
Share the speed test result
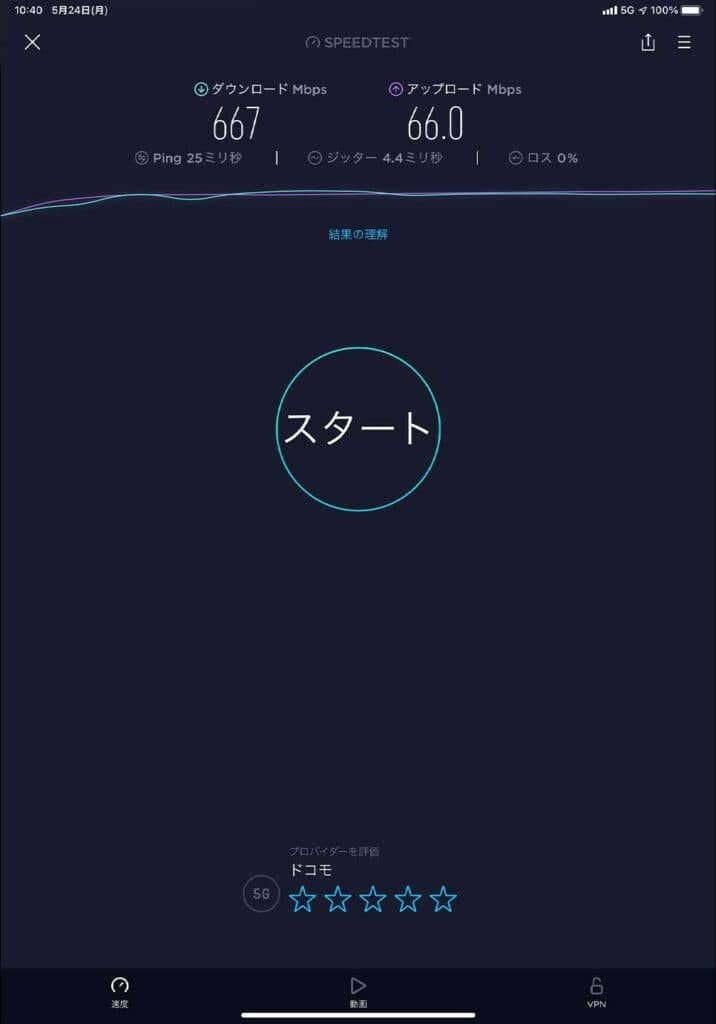(x=648, y=42)
